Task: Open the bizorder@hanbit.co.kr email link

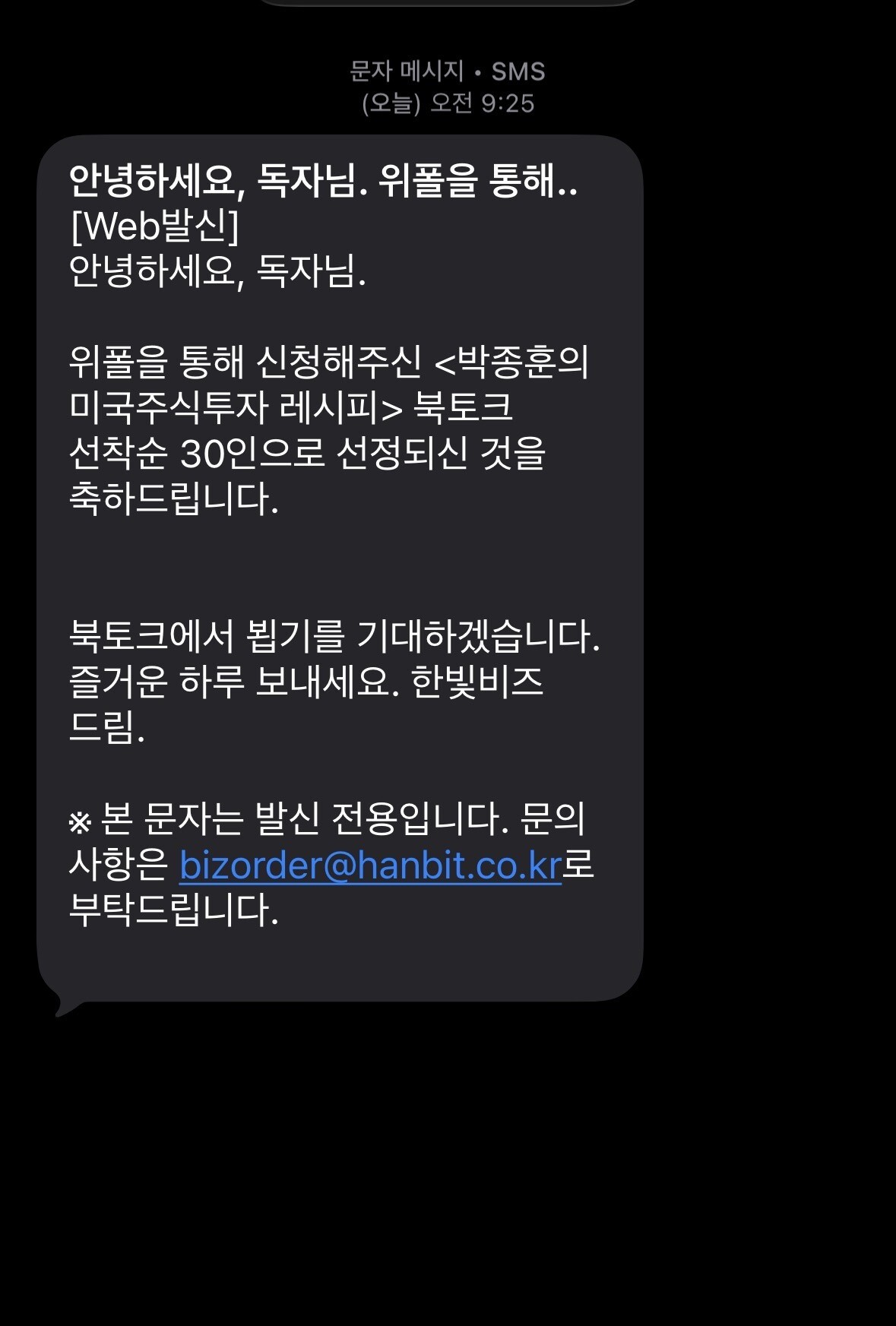Action: tap(370, 866)
